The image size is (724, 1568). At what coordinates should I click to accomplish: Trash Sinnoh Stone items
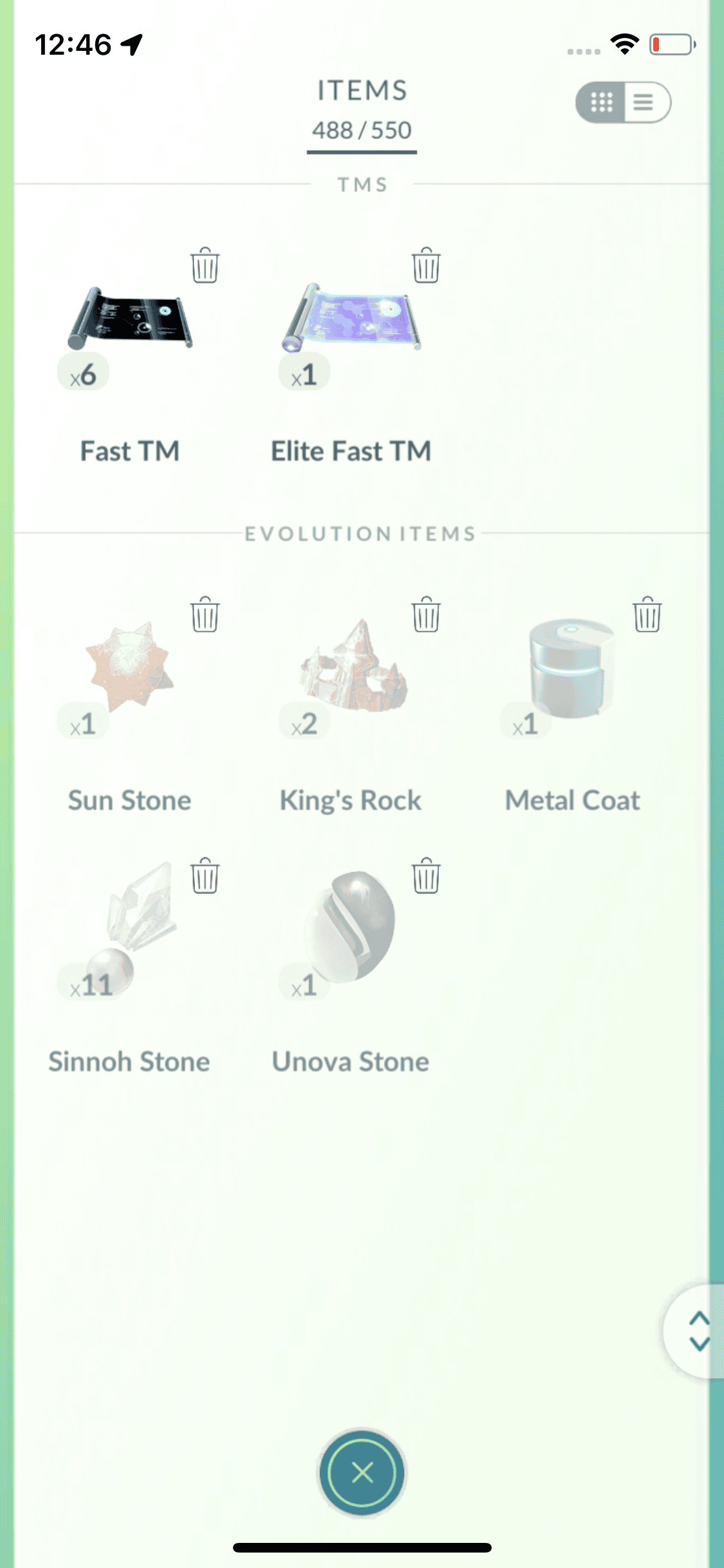[205, 876]
